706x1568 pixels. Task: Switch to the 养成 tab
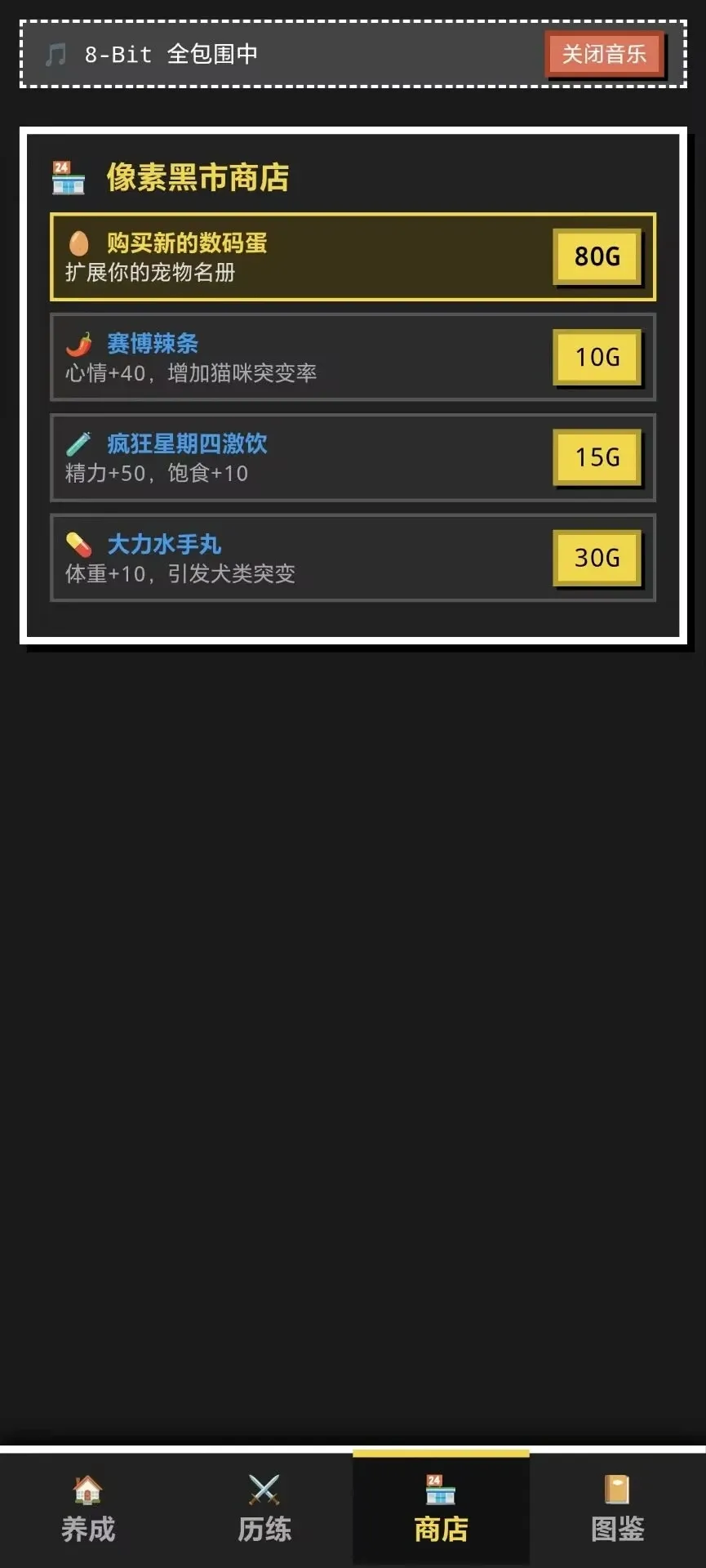(88, 1509)
